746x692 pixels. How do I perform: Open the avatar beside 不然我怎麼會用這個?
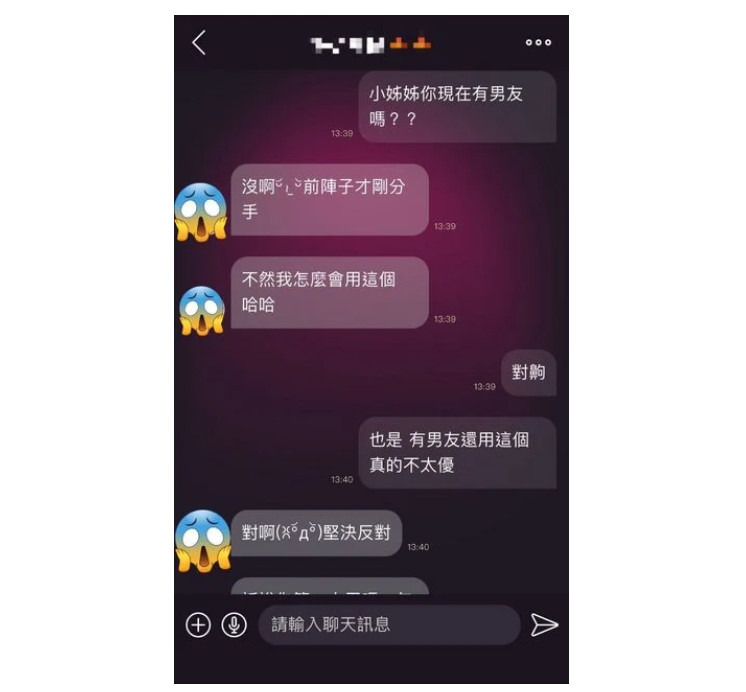point(202,310)
